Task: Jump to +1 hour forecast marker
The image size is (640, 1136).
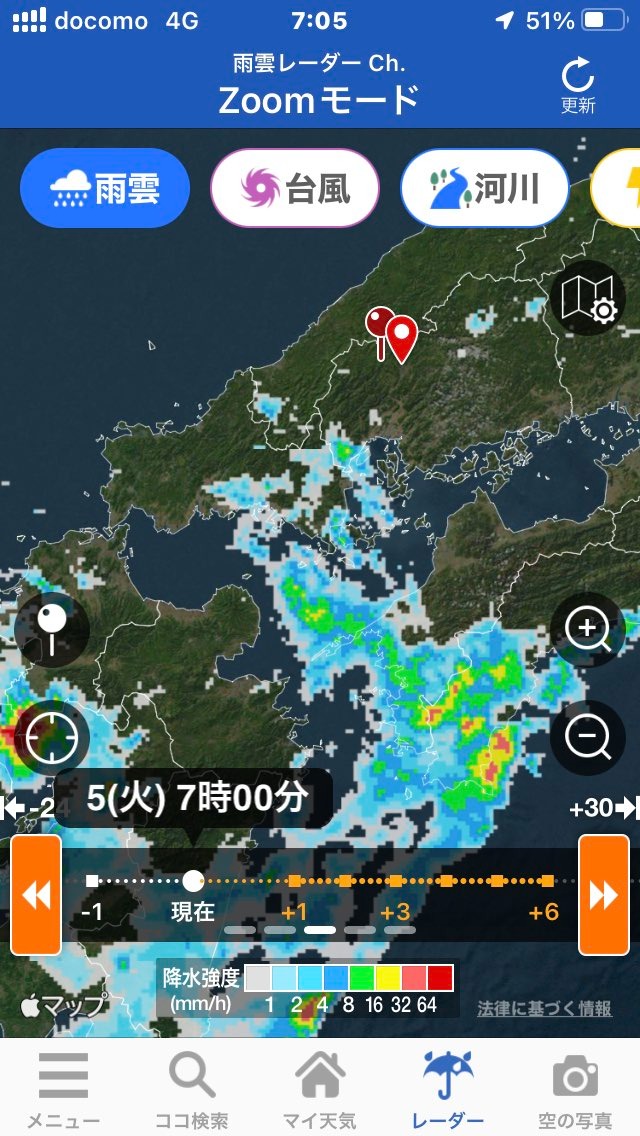Action: point(294,881)
